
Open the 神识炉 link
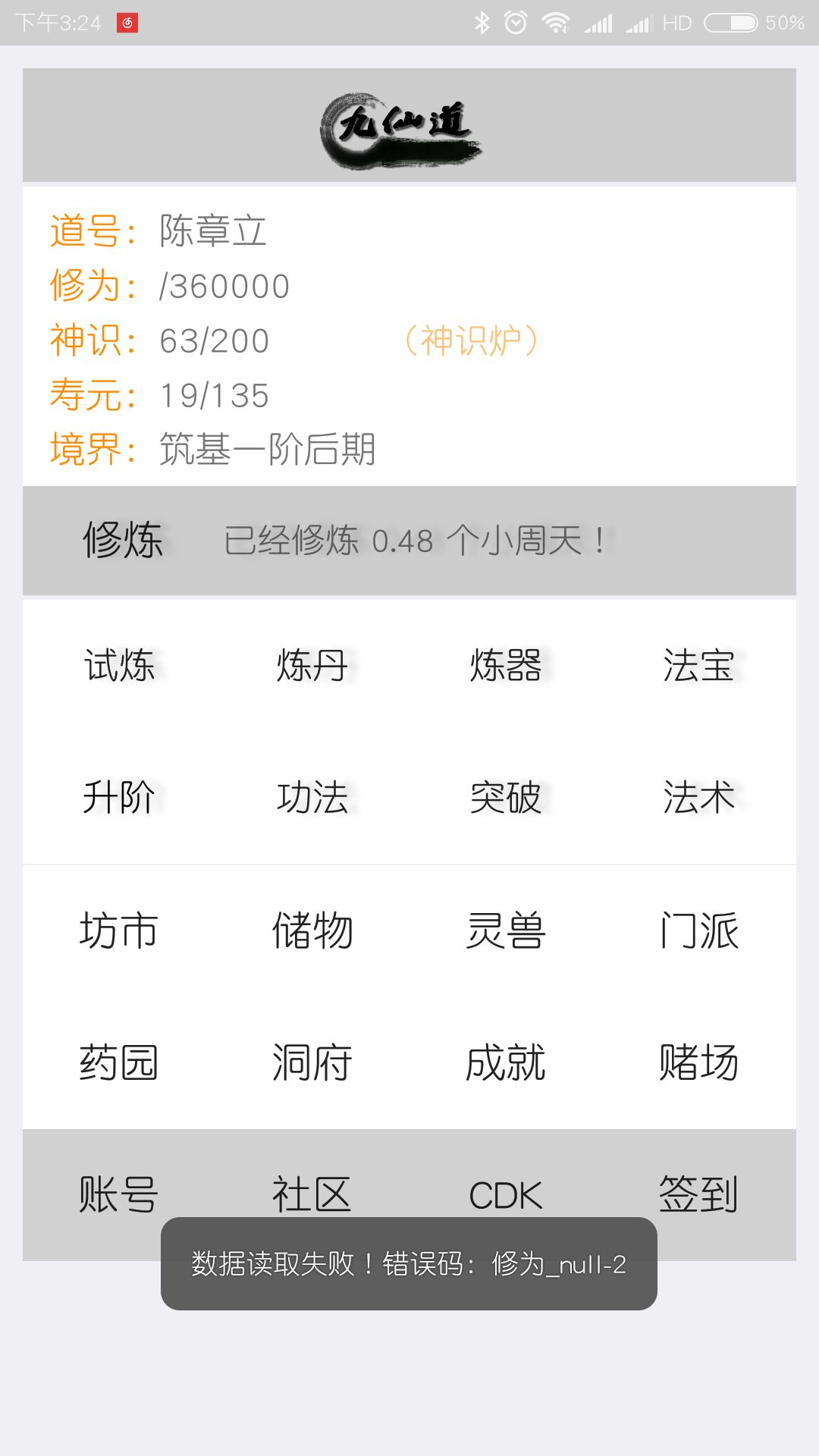471,340
